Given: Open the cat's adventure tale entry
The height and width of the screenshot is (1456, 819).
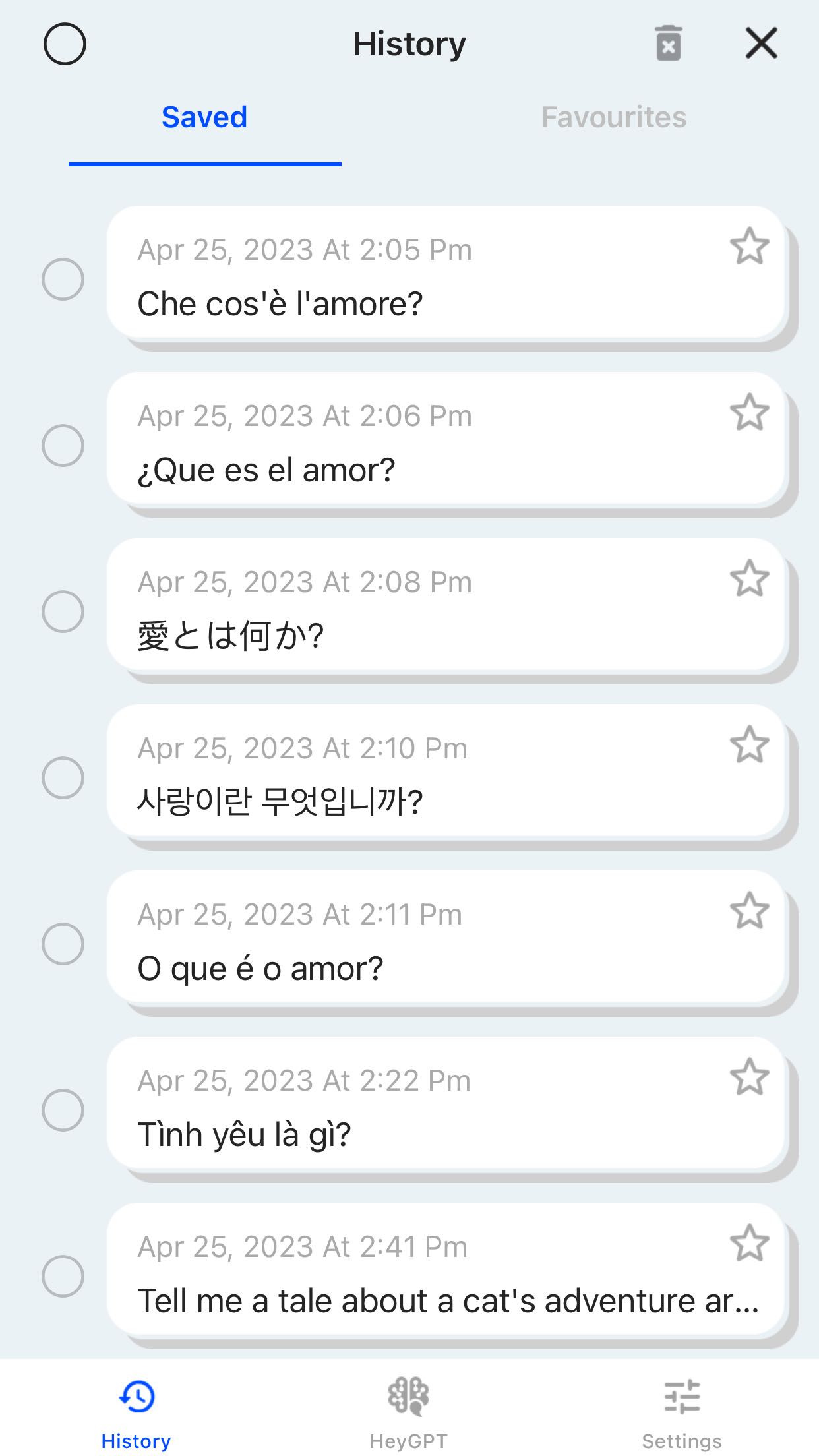Looking at the screenshot, I should [446, 1269].
